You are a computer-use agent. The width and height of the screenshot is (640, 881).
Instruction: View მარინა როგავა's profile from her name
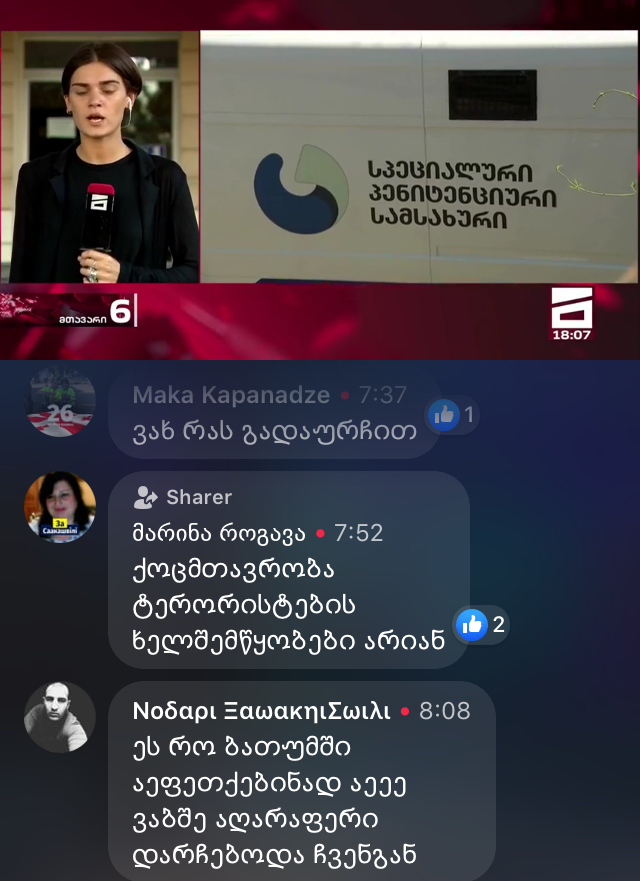coord(219,533)
